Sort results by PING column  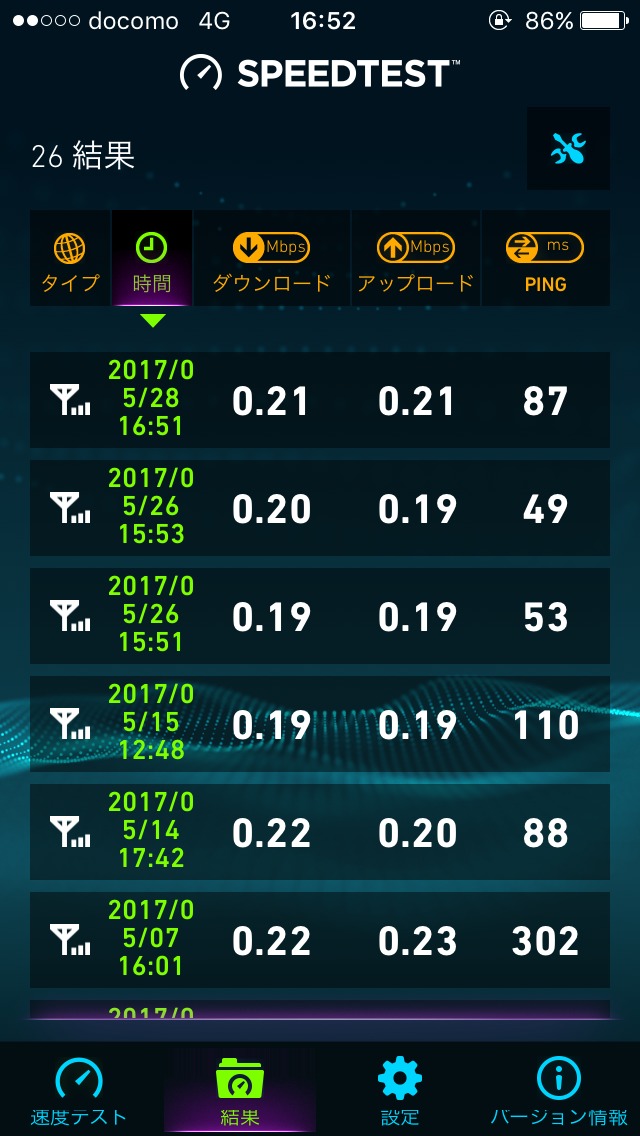(x=545, y=260)
